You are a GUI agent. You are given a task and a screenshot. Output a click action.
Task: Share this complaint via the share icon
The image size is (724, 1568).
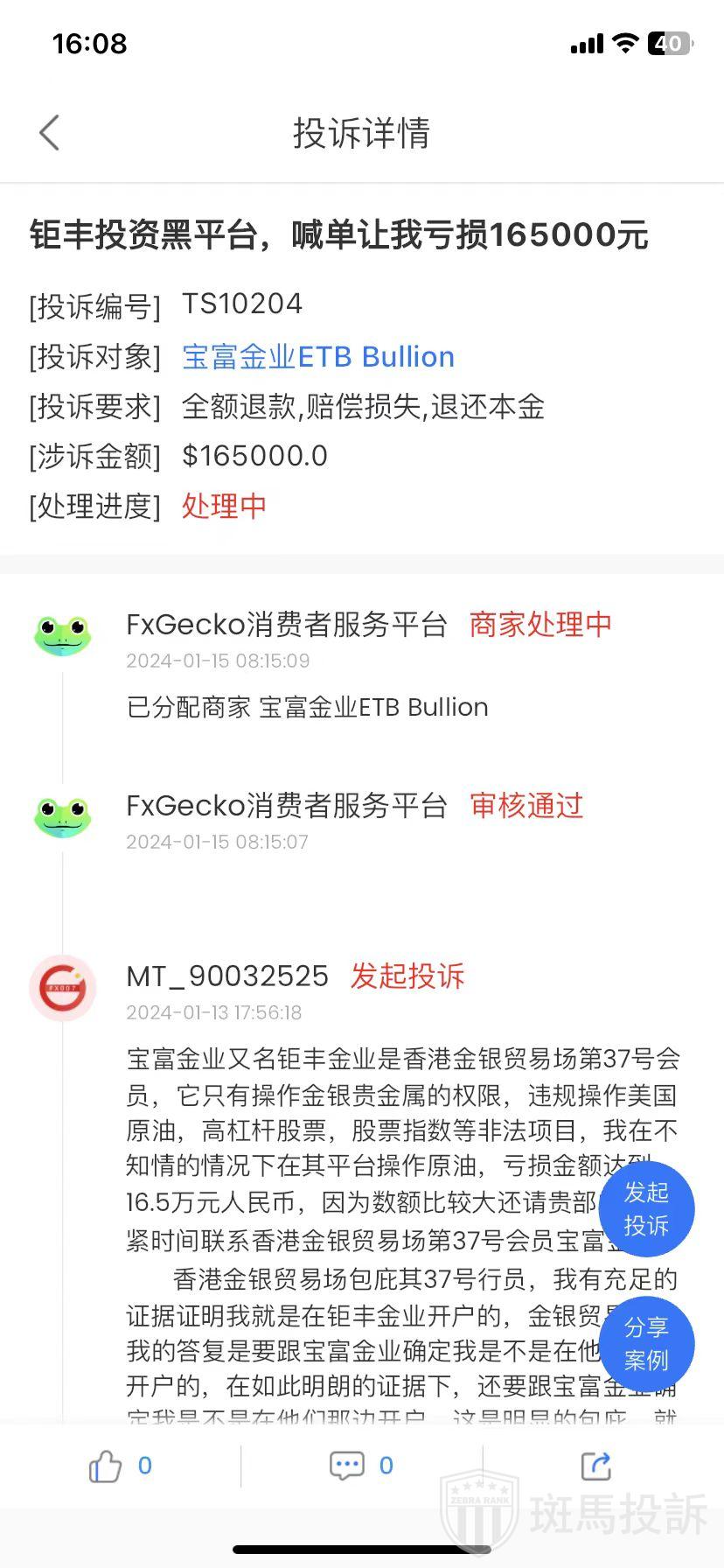595,1466
